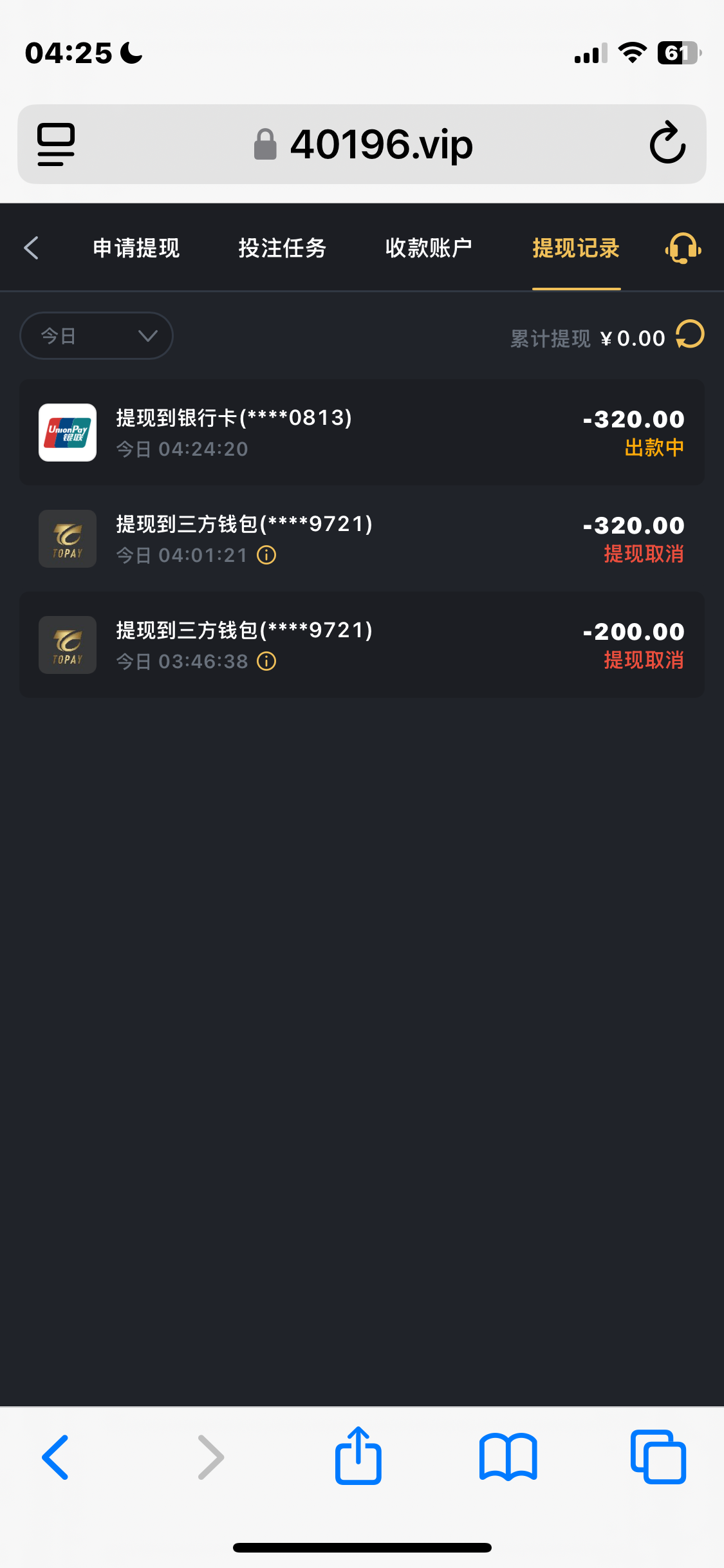Show info for the 03:46:38 cancelled withdrawal
The image size is (724, 1568).
[x=266, y=661]
